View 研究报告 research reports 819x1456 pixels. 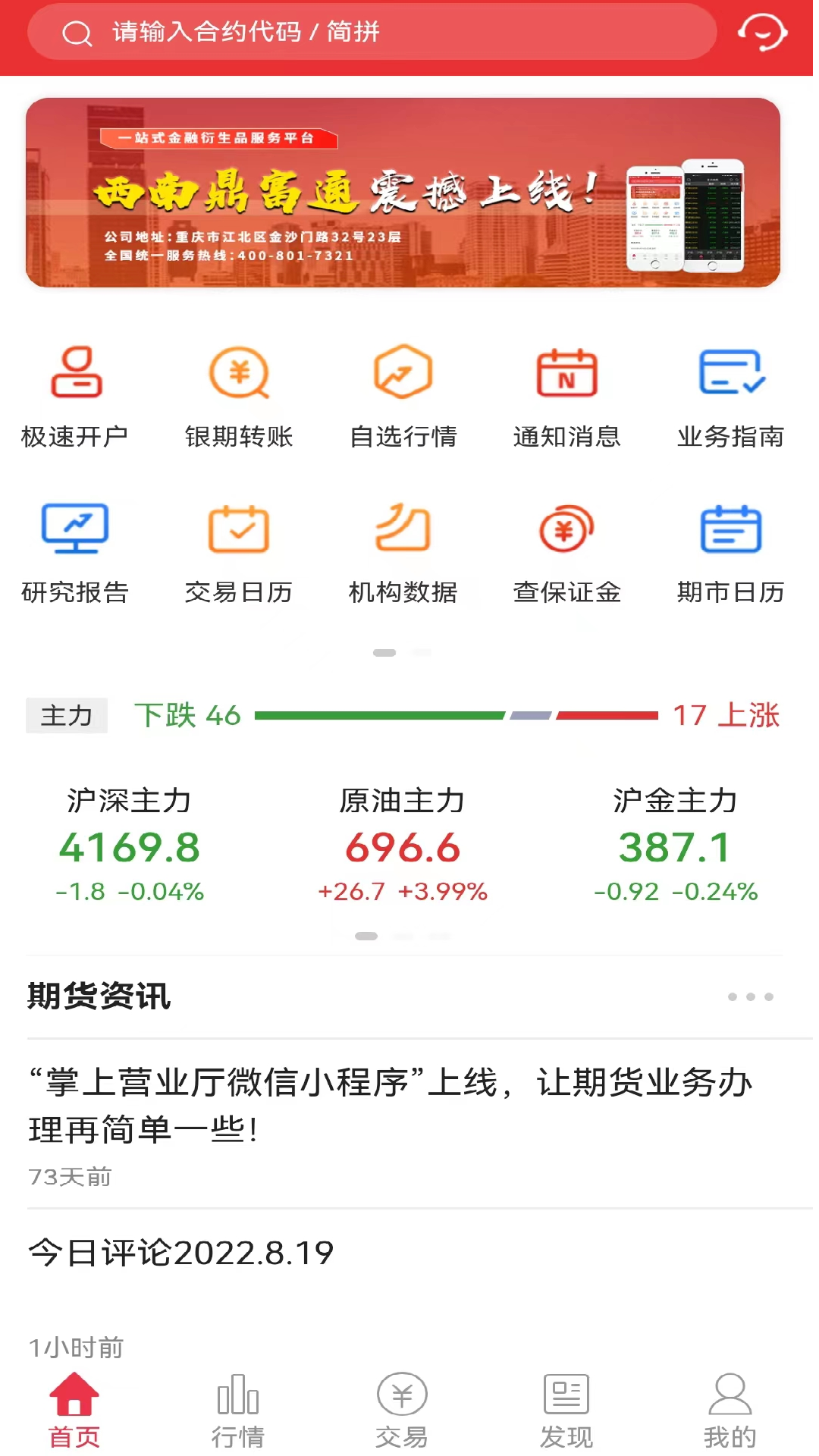click(x=76, y=552)
